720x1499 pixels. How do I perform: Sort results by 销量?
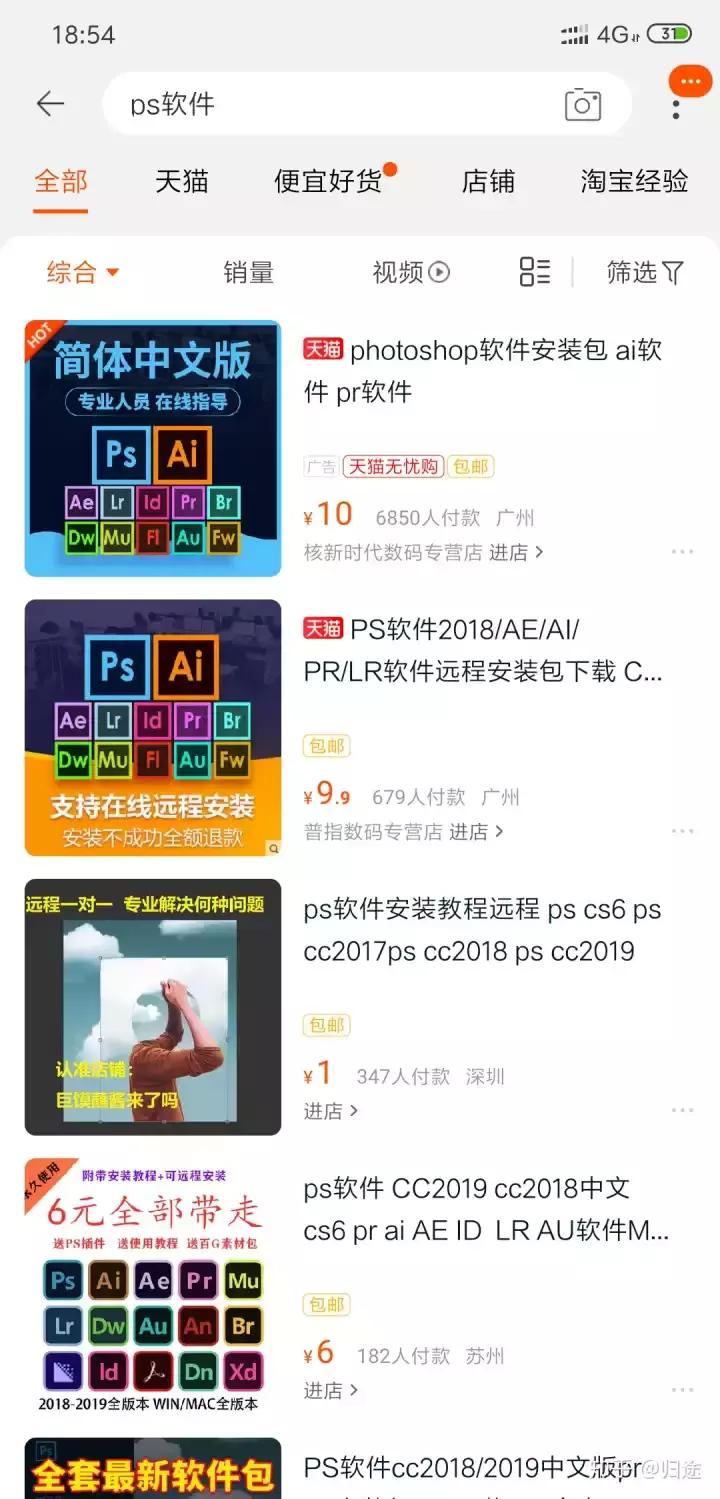(x=248, y=271)
